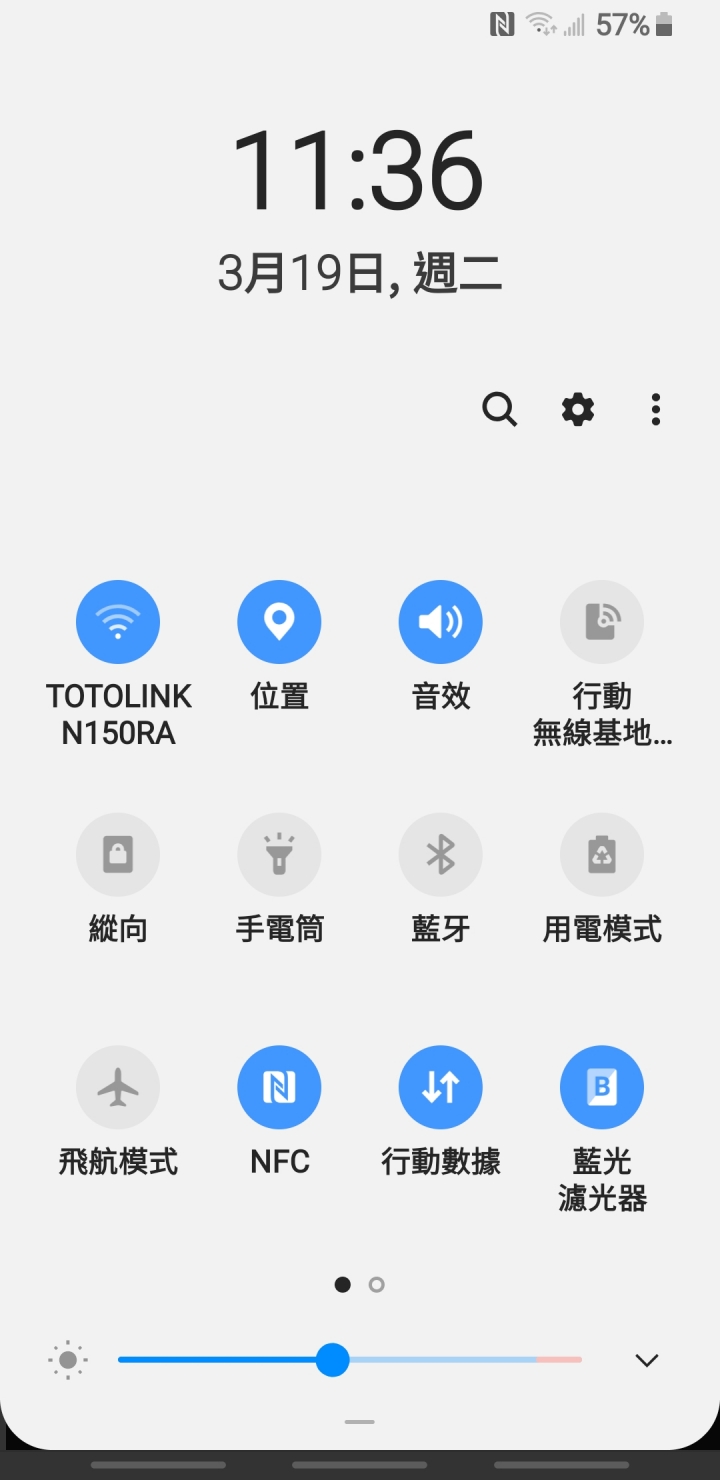Disable the NFC tile
The height and width of the screenshot is (1480, 720).
click(x=279, y=1087)
